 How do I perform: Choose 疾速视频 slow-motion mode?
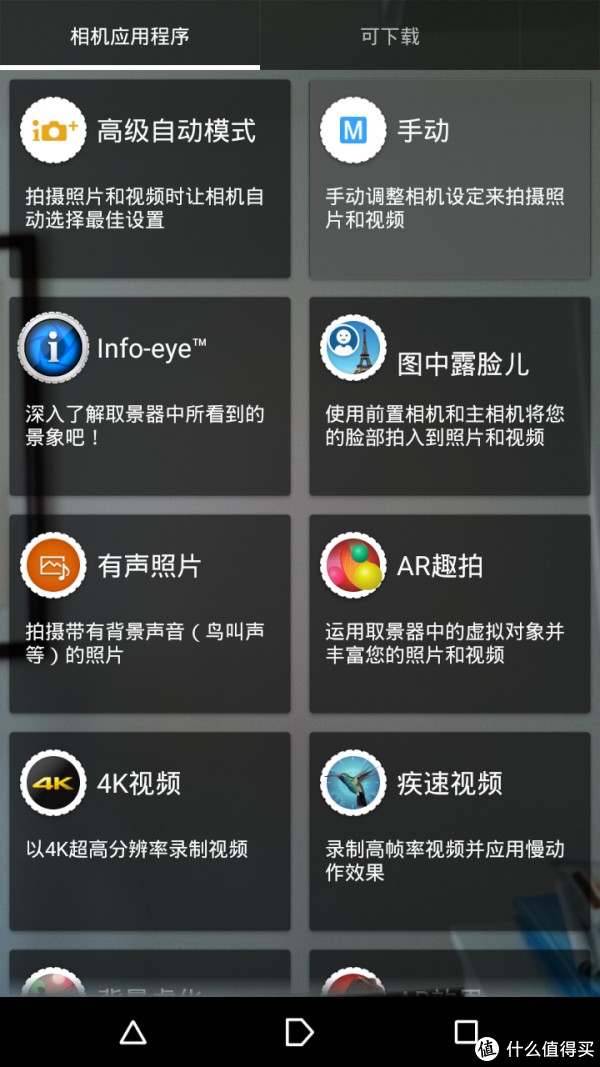point(449,830)
